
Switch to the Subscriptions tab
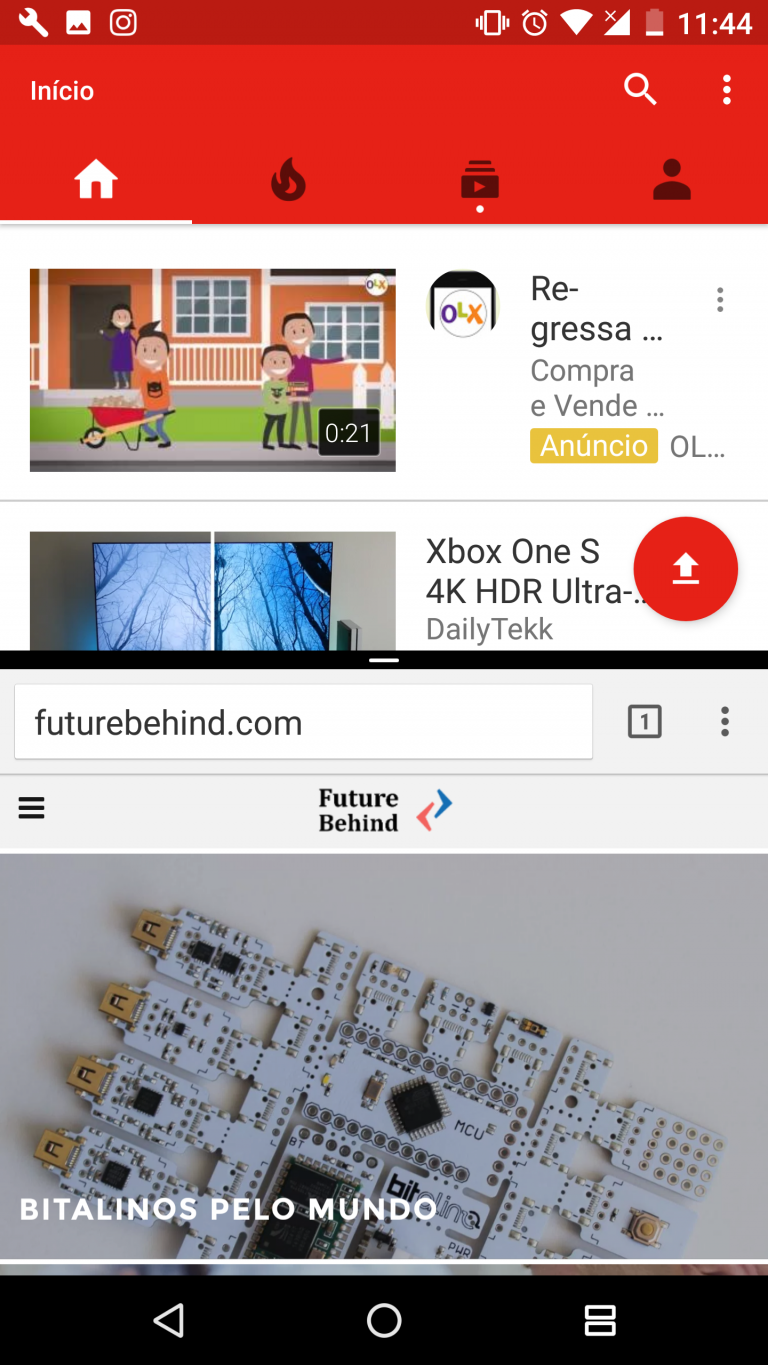click(x=480, y=181)
